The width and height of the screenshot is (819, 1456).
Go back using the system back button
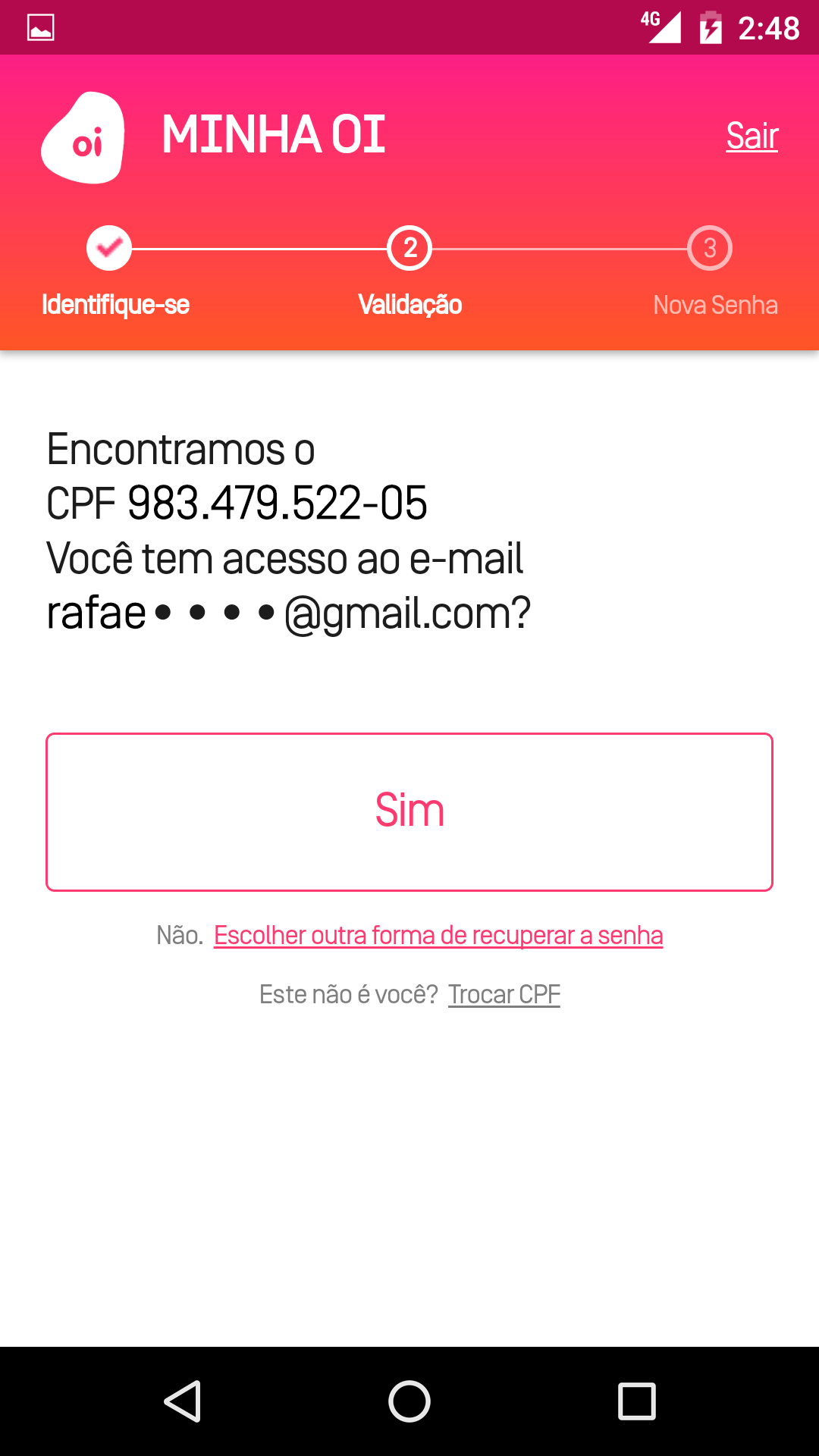(183, 1401)
